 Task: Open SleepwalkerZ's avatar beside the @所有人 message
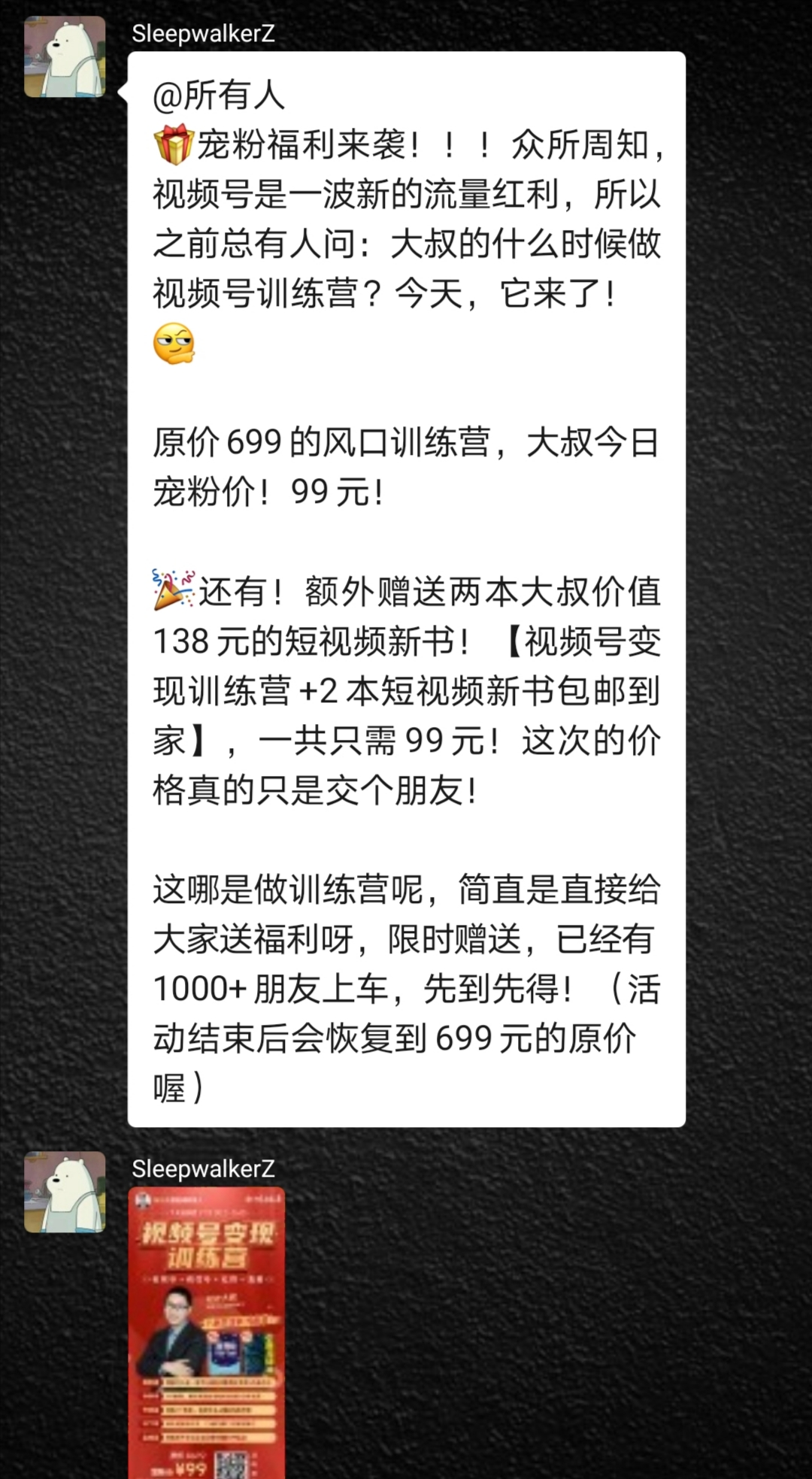tap(65, 57)
